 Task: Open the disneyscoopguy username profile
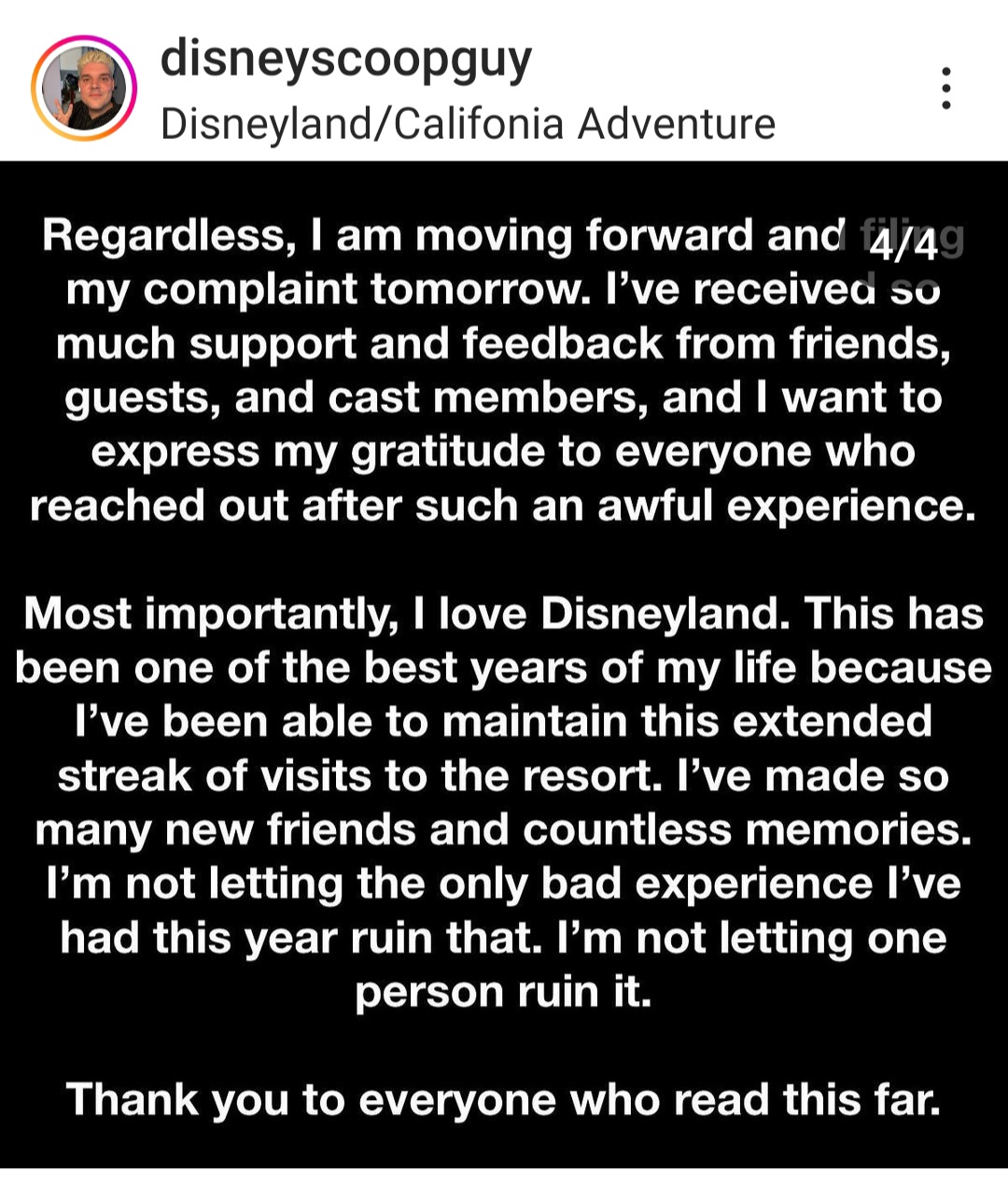(345, 60)
